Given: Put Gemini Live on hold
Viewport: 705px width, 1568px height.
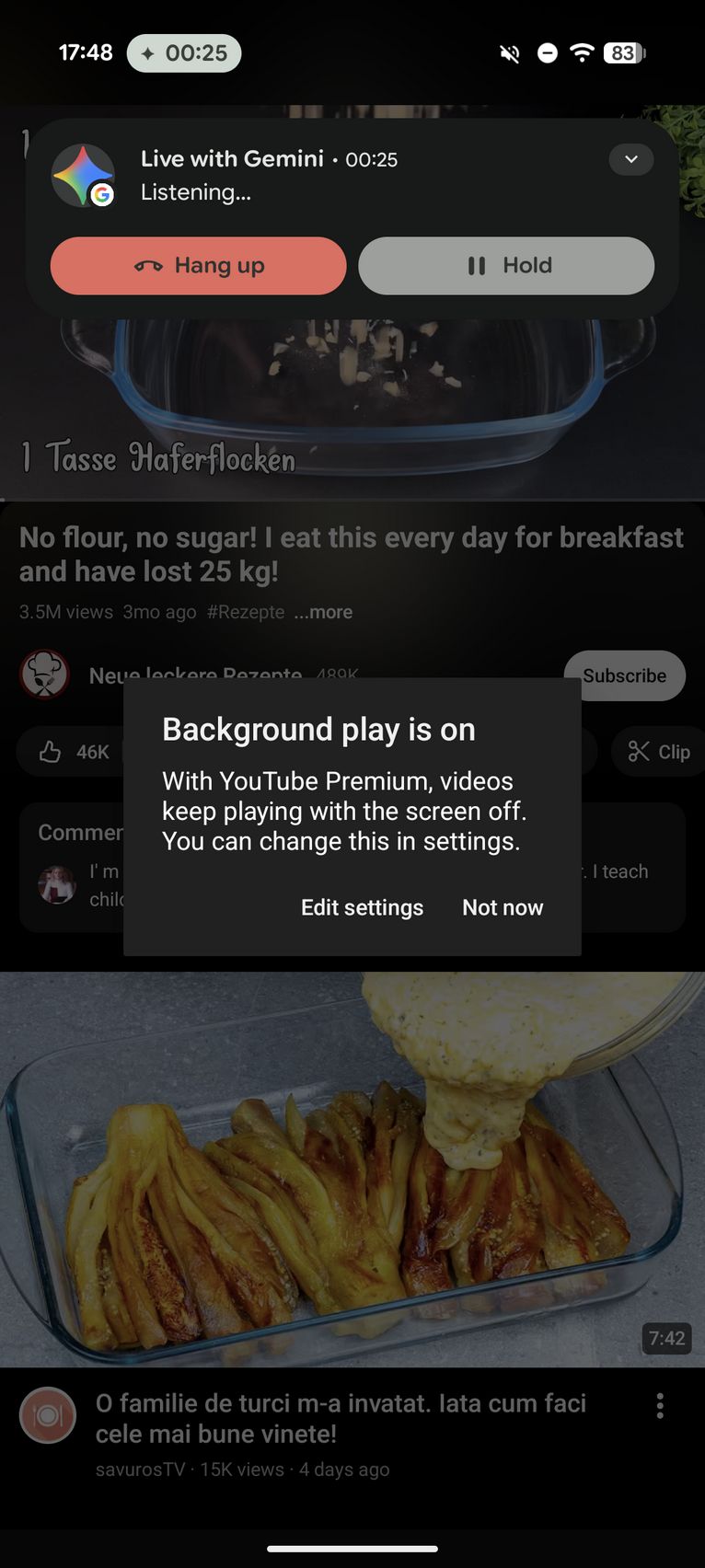Looking at the screenshot, I should click(x=506, y=266).
